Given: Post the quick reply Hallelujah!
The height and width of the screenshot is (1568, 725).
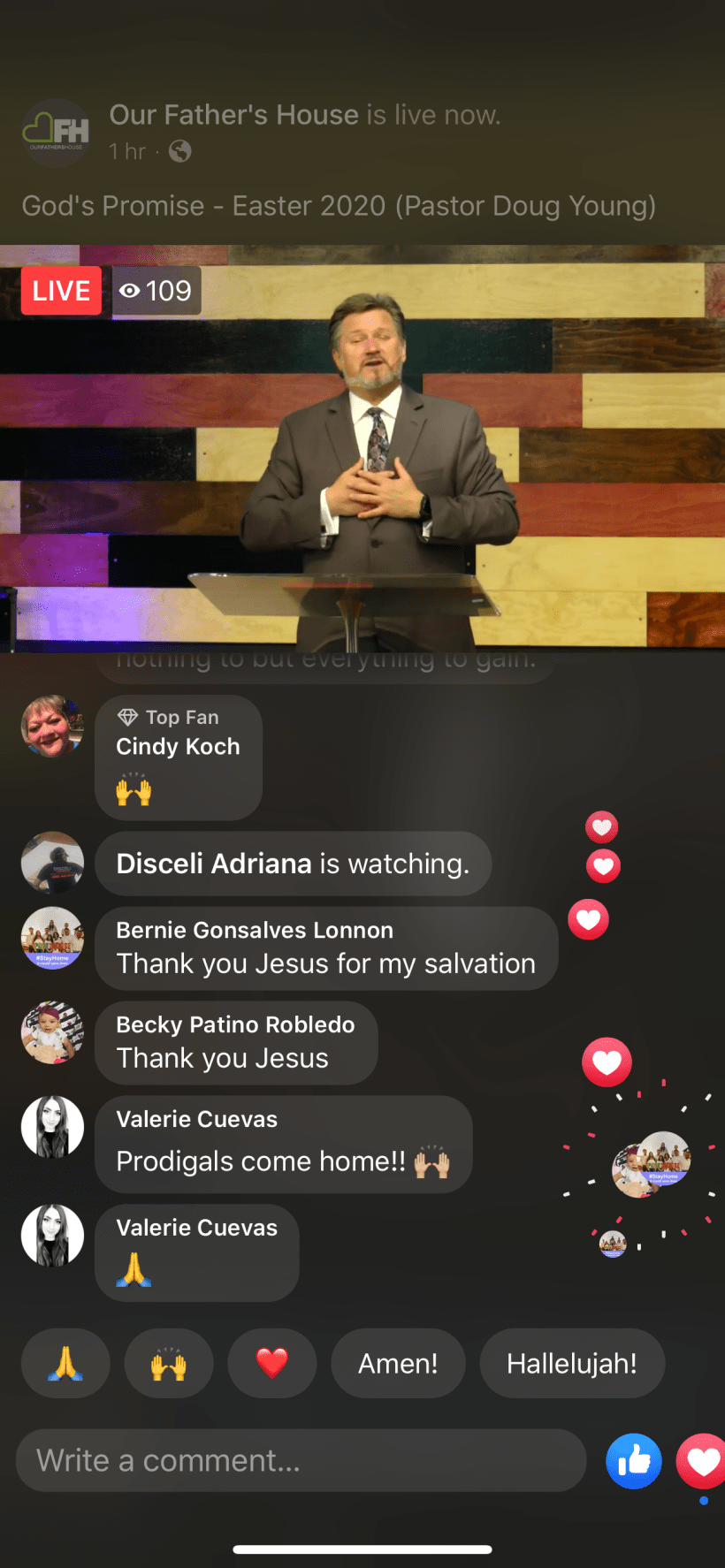Looking at the screenshot, I should [x=571, y=1363].
